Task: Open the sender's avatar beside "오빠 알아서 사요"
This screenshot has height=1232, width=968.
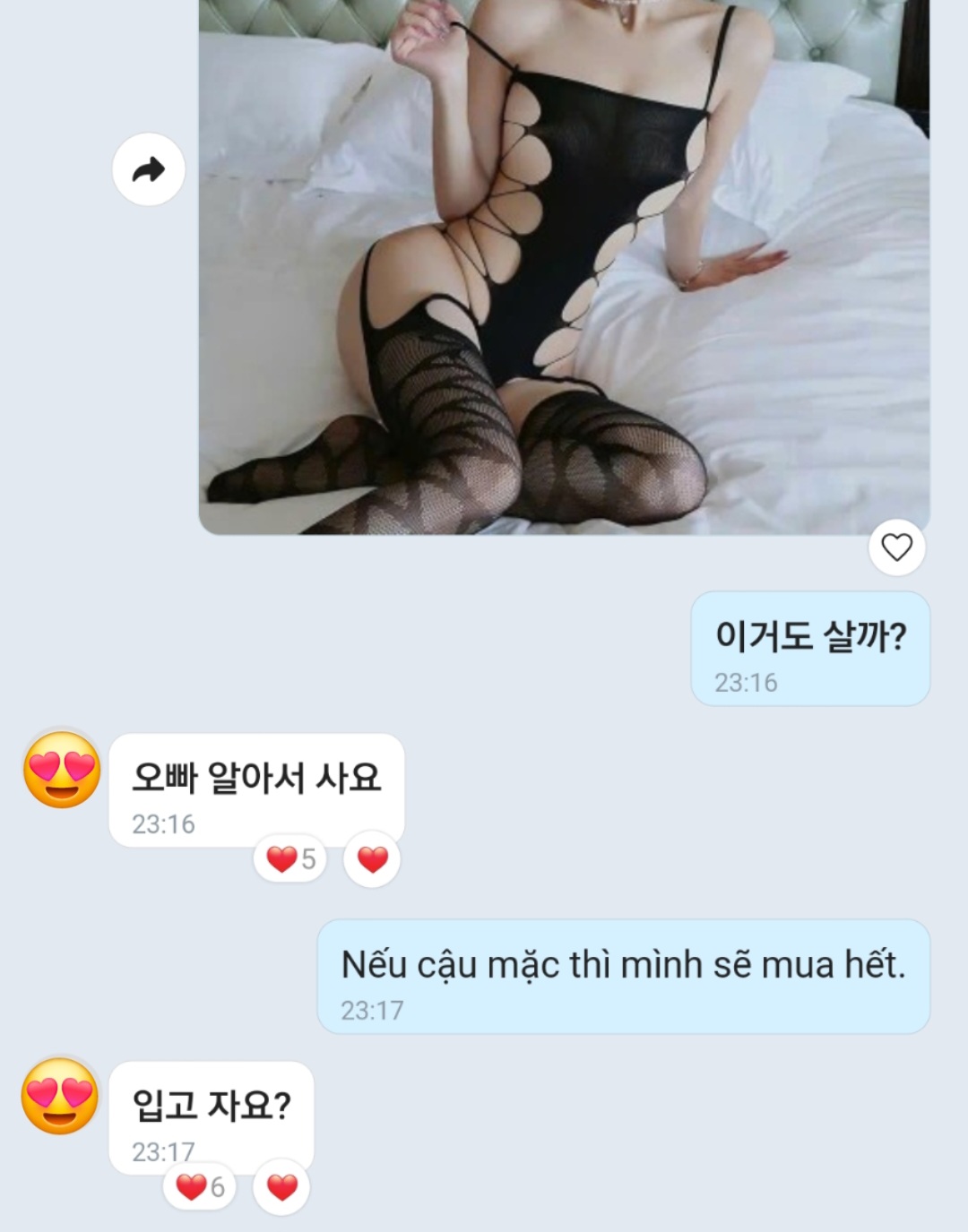Action: pyautogui.click(x=62, y=769)
